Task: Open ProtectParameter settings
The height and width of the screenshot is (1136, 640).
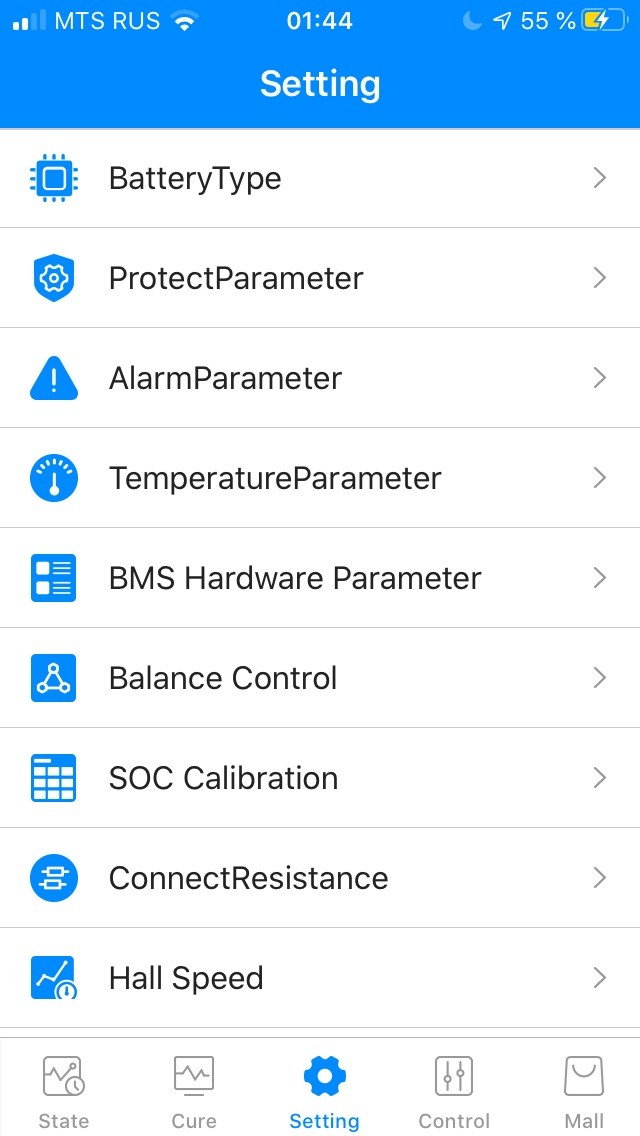Action: (320, 278)
